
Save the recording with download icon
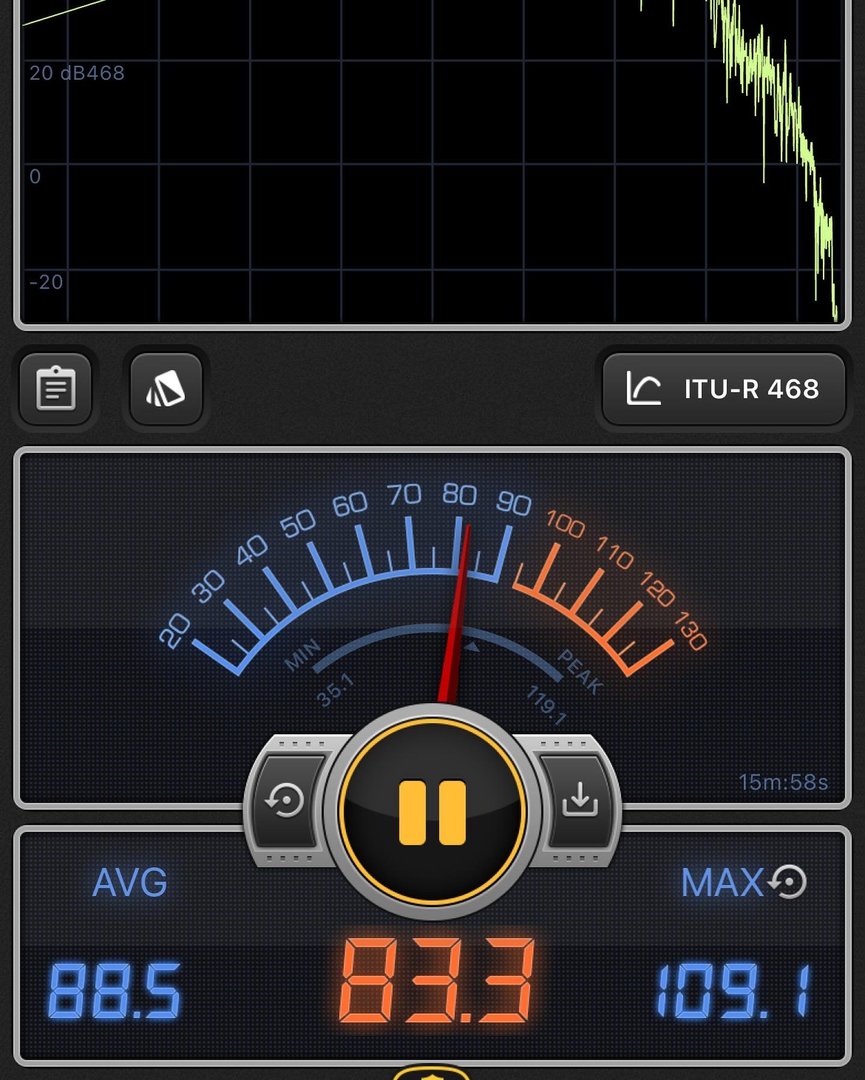pos(579,801)
